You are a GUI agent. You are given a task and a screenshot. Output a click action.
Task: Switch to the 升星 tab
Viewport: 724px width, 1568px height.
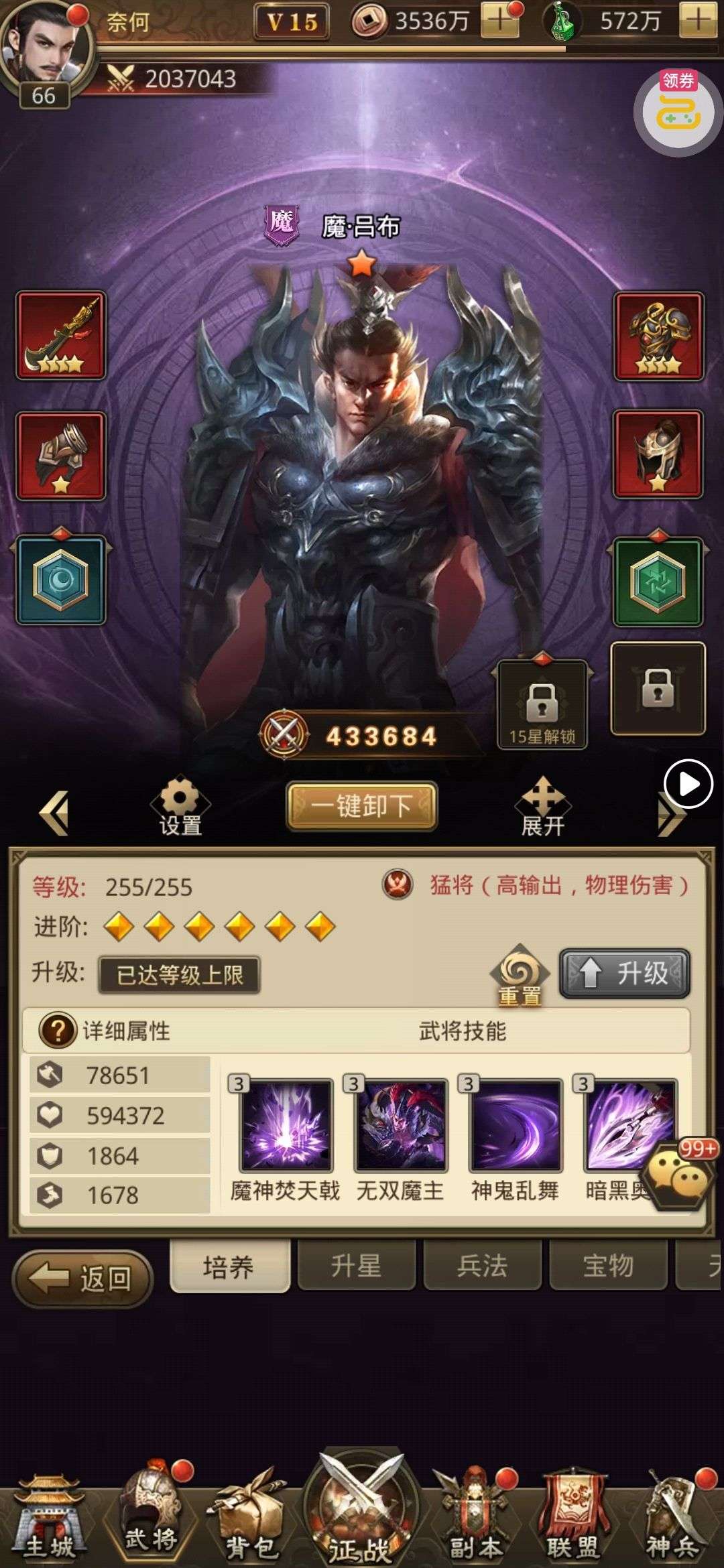pyautogui.click(x=356, y=1266)
